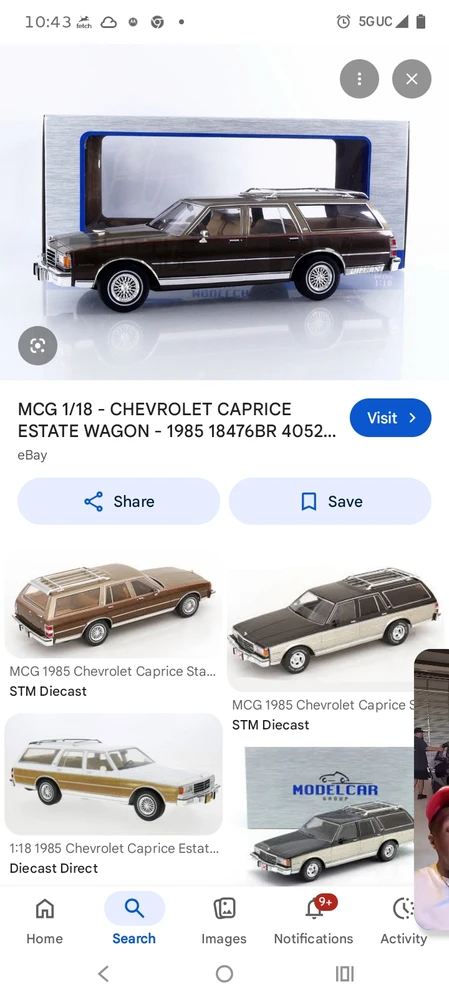Select the Search tab
The image size is (449, 1000).
[x=134, y=920]
